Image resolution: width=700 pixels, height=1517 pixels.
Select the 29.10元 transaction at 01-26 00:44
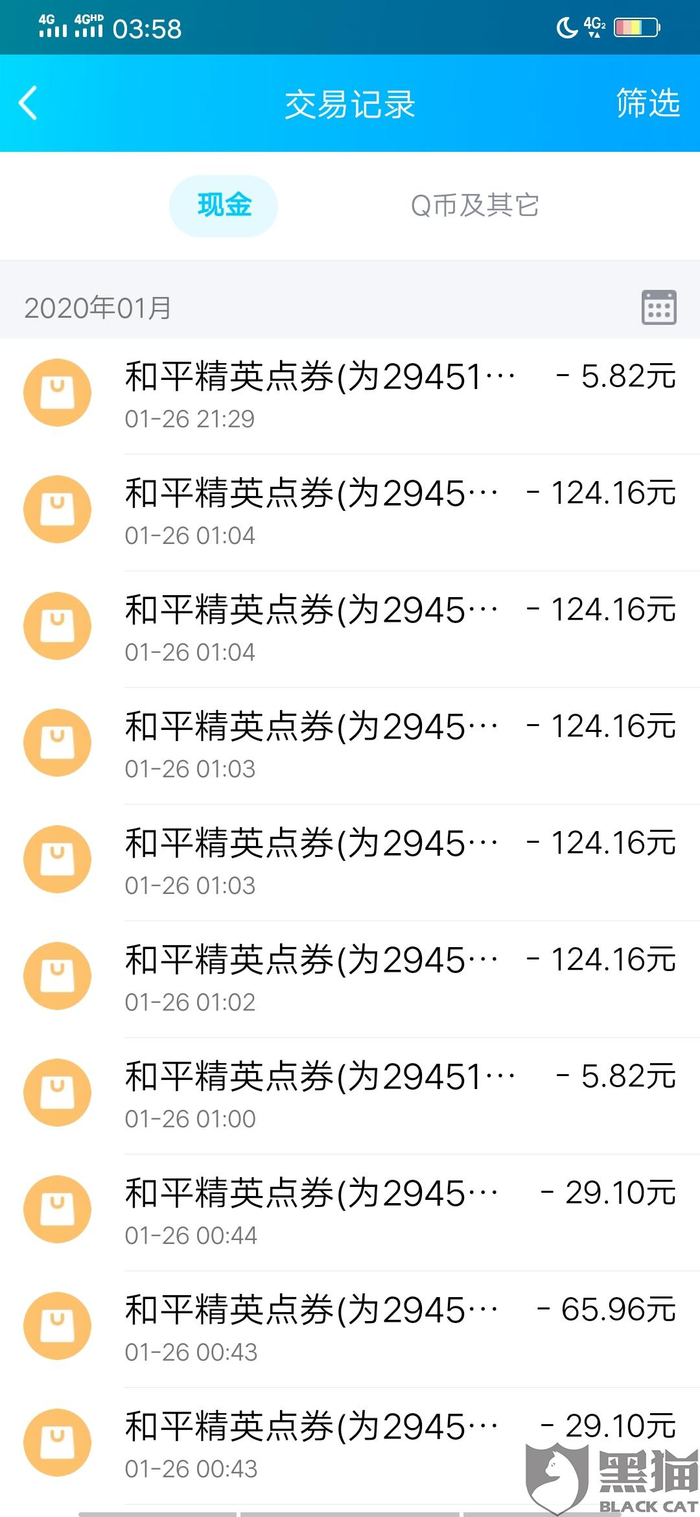tap(400, 1212)
